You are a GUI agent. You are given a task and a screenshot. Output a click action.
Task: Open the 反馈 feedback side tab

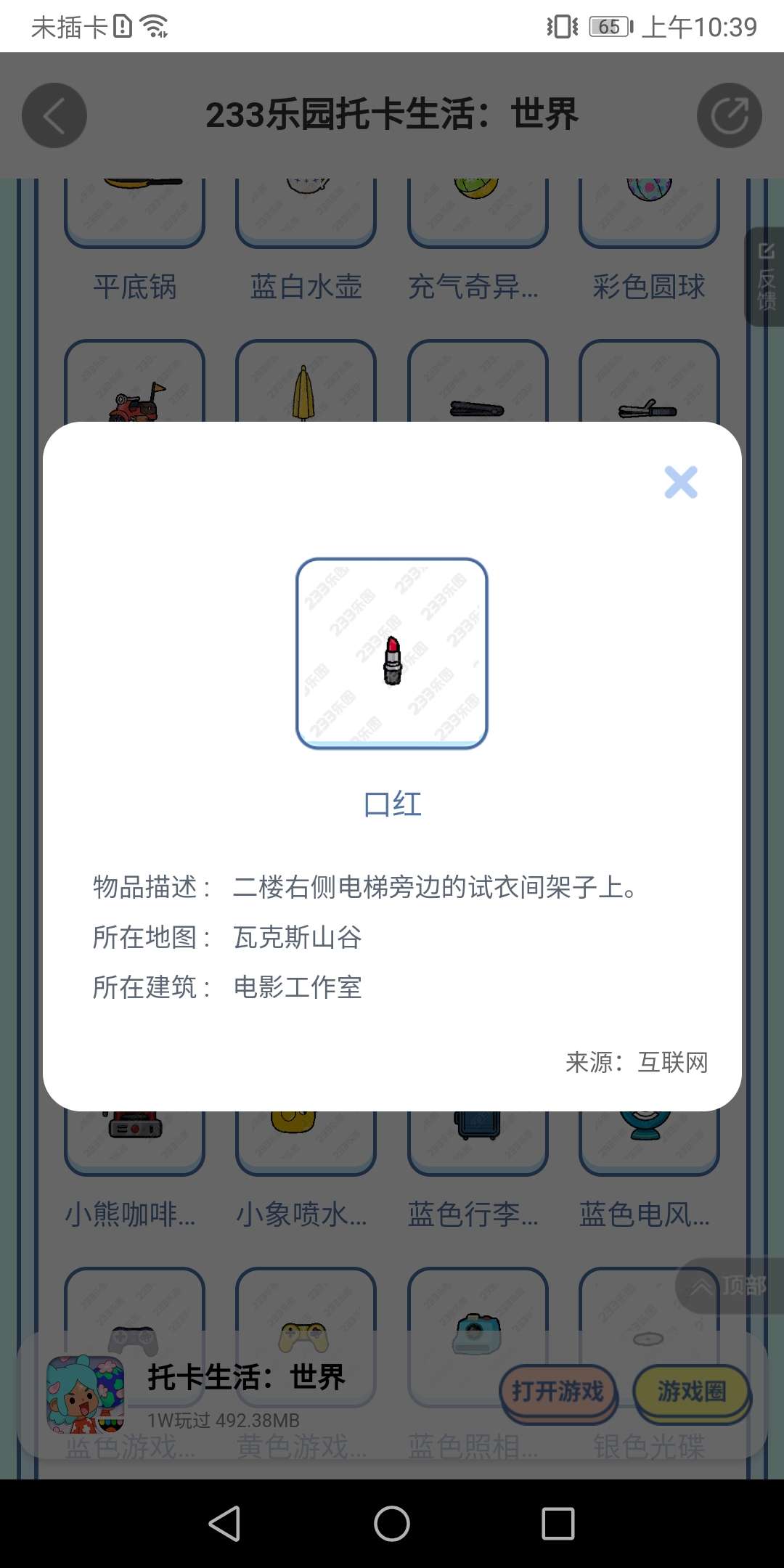click(x=765, y=277)
